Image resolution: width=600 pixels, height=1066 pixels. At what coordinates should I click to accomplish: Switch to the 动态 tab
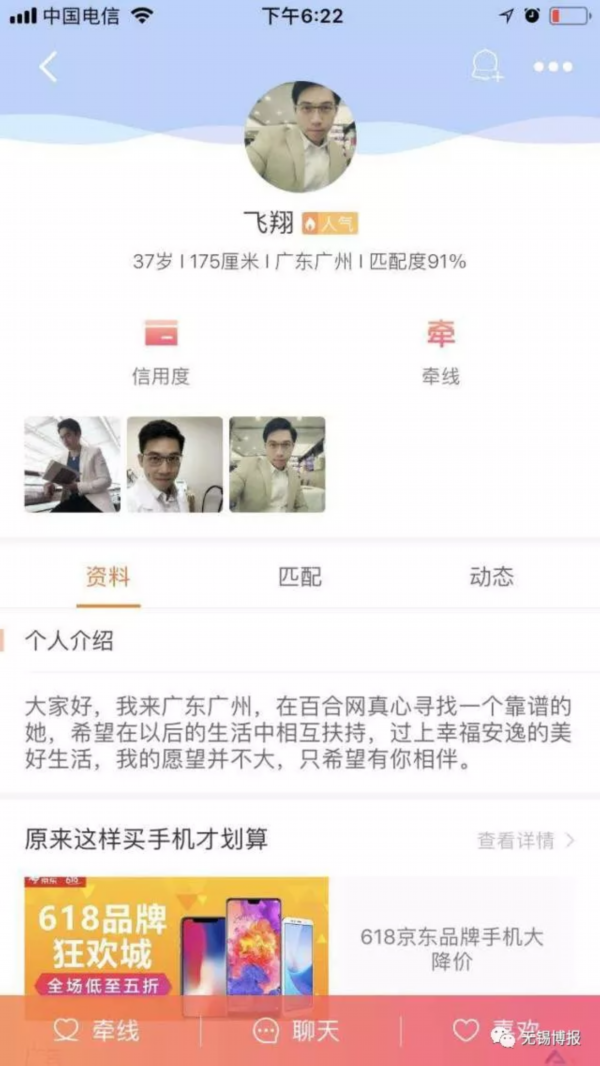click(491, 577)
